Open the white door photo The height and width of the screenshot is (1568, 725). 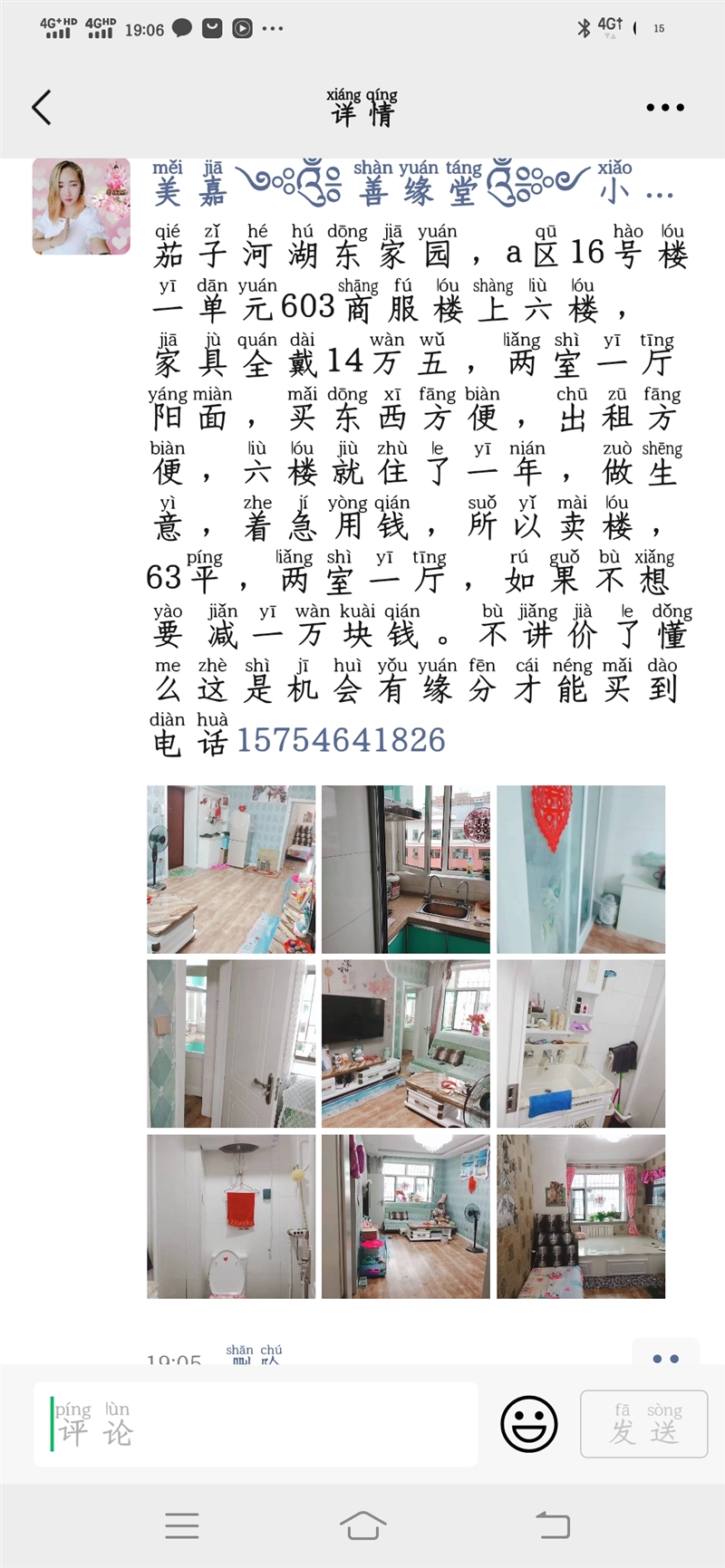coord(231,1044)
